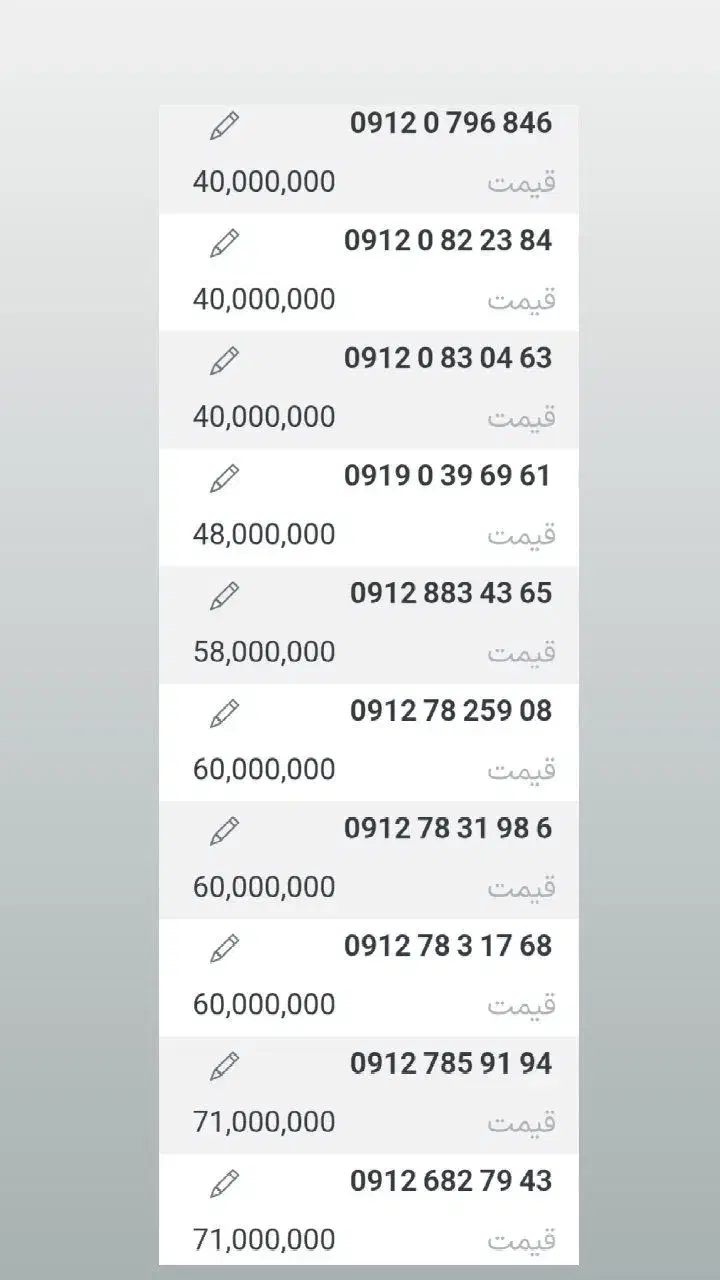Select the phone number 0919 0 39 69 61

(x=450, y=476)
